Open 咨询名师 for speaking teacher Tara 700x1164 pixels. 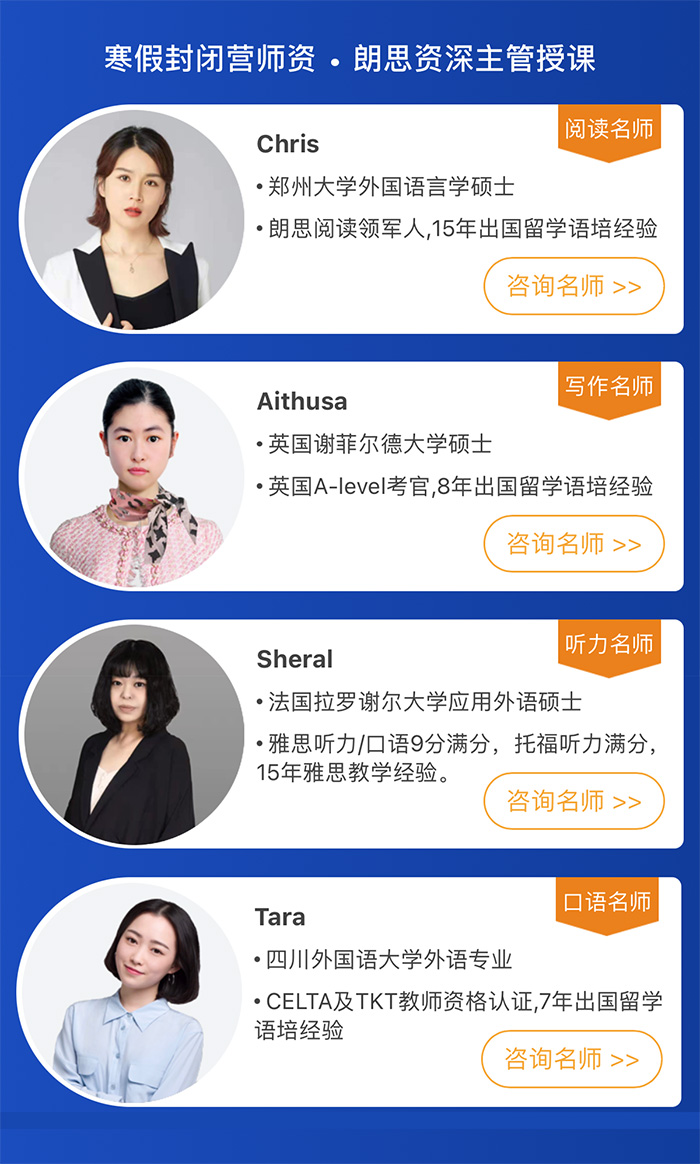coord(572,1059)
